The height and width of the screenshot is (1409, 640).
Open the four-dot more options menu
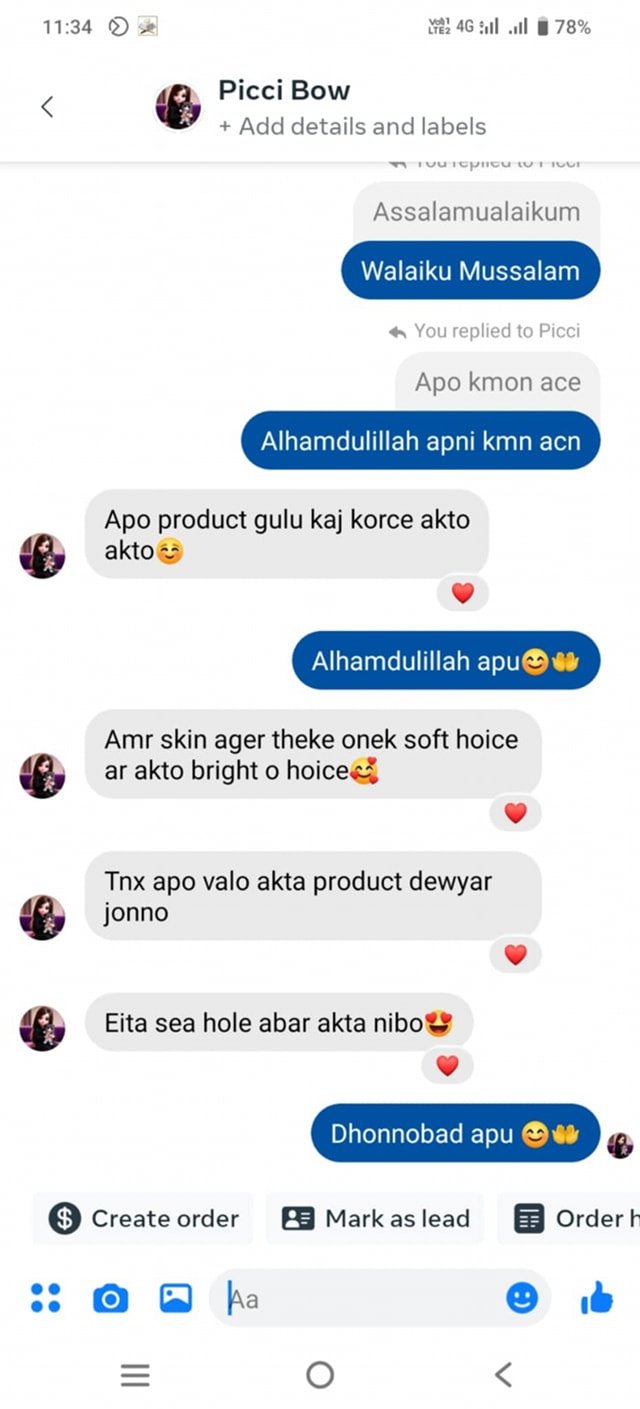pos(46,1298)
